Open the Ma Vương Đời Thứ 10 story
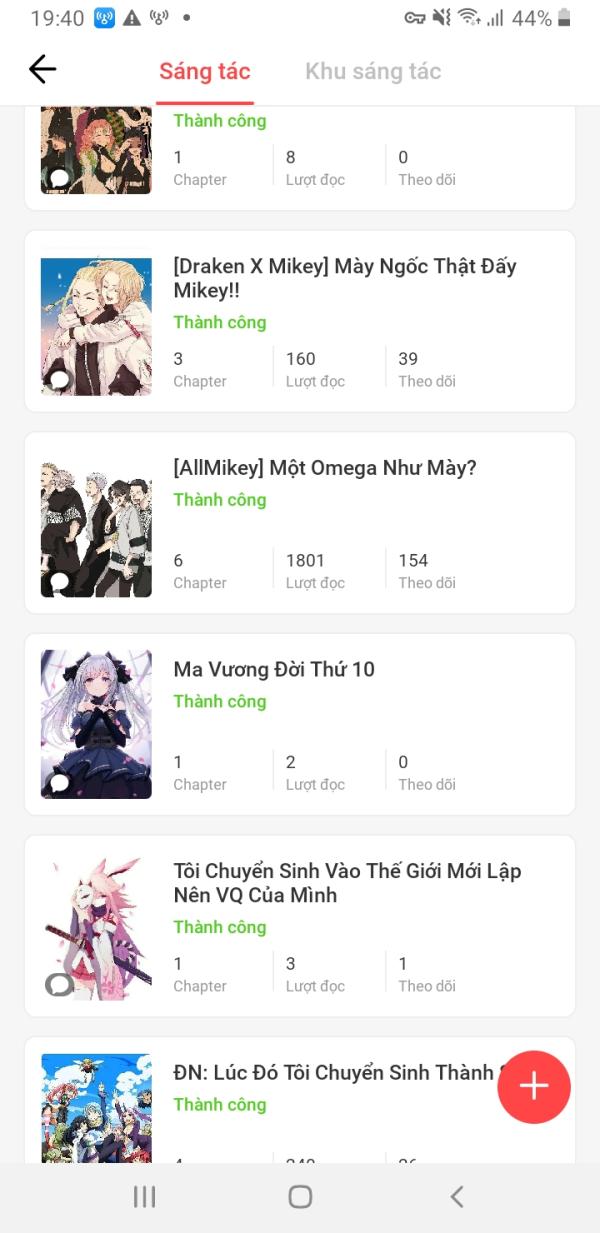 pyautogui.click(x=300, y=724)
